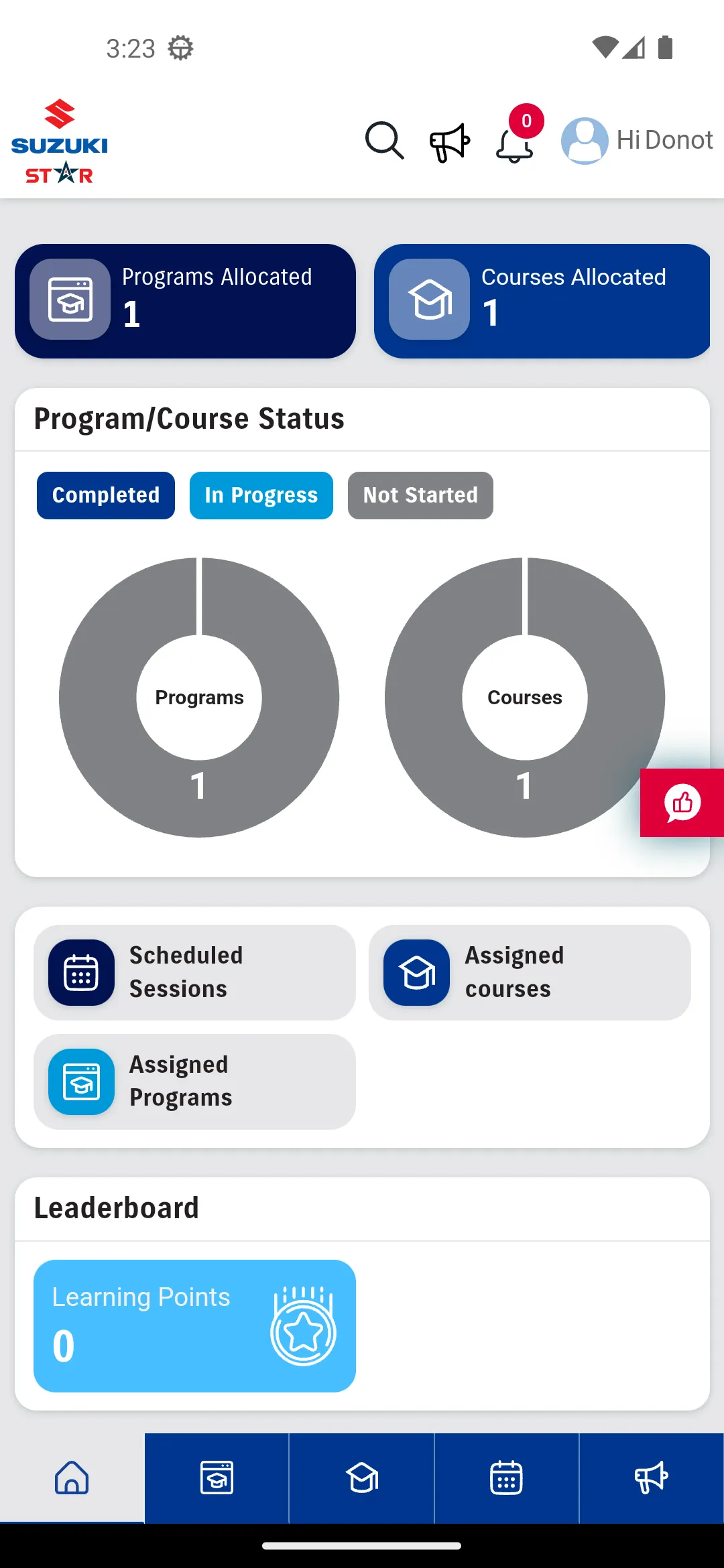Image resolution: width=724 pixels, height=1568 pixels.
Task: Switch to the calendar tab in bottom bar
Action: (x=506, y=1478)
